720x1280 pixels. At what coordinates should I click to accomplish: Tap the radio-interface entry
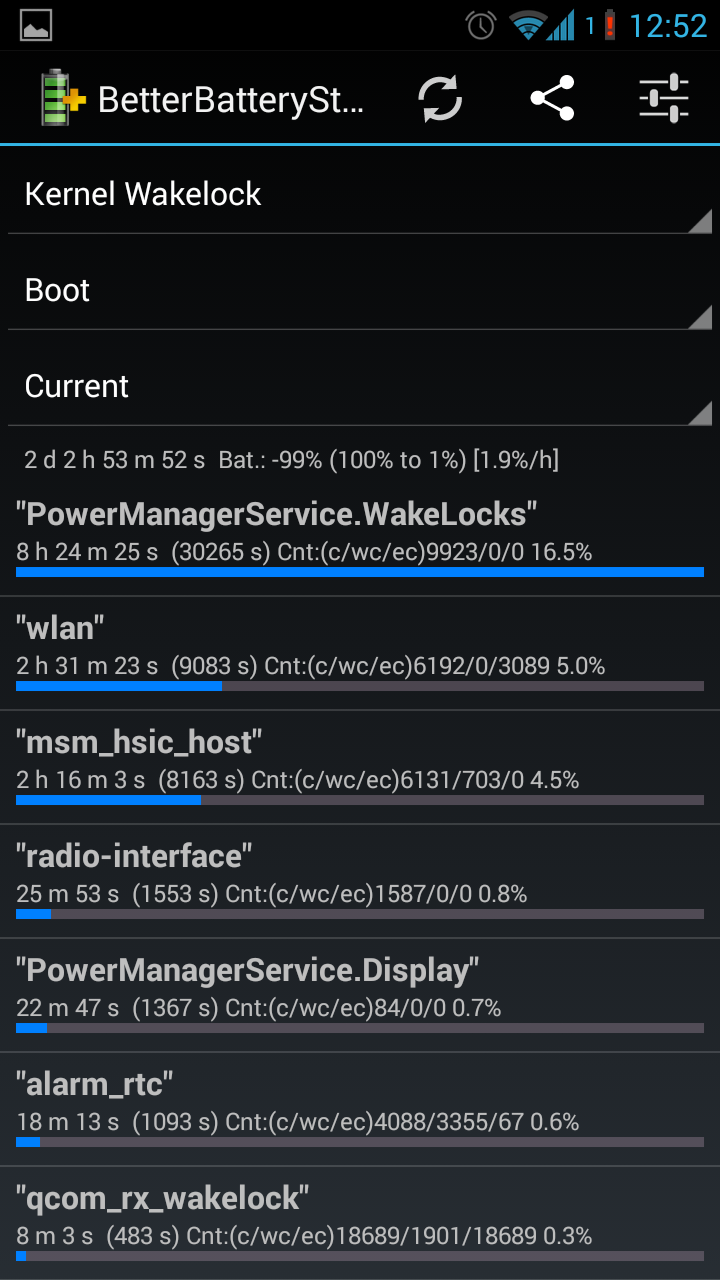pyautogui.click(x=360, y=882)
